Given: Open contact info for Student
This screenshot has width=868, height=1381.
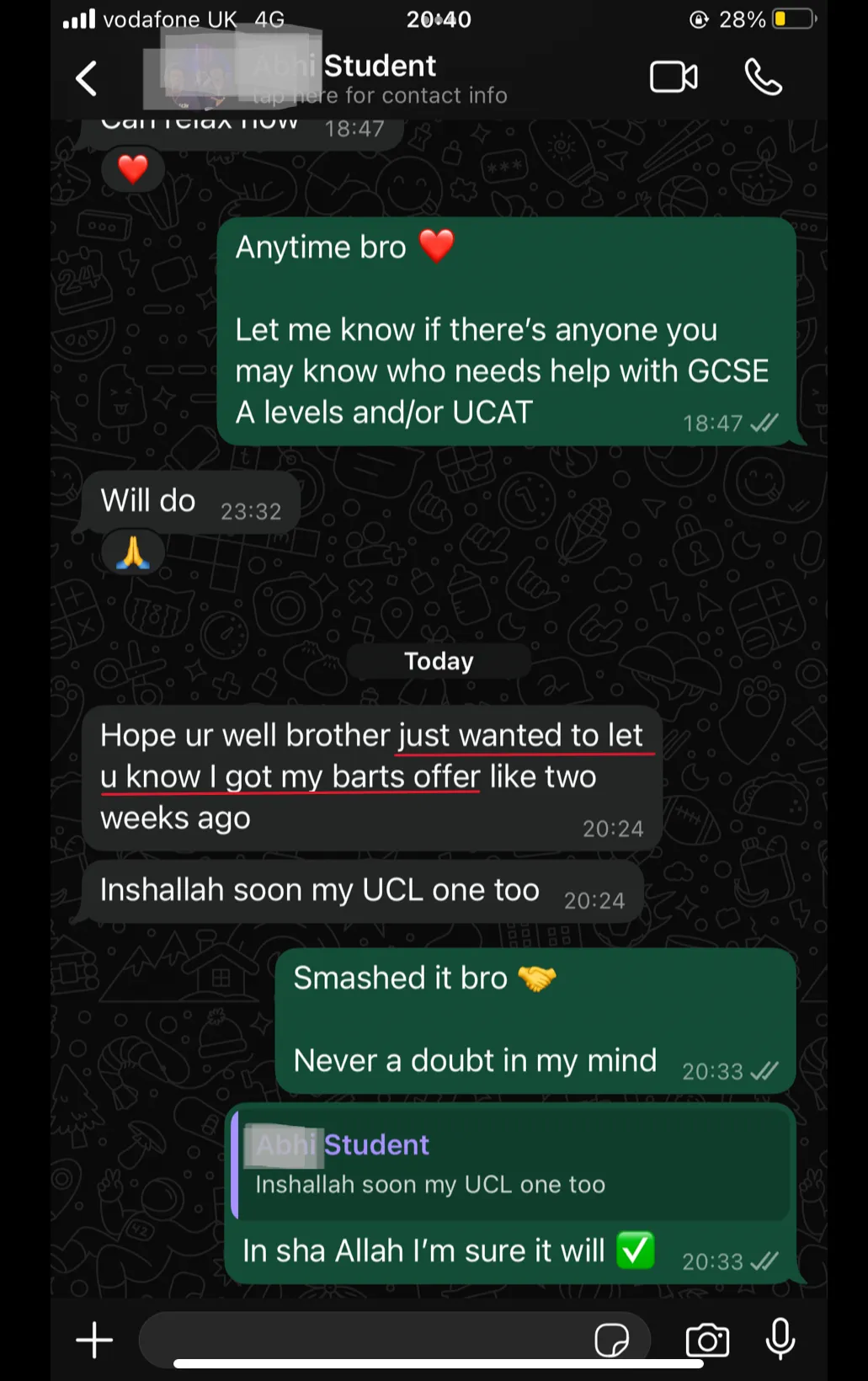Looking at the screenshot, I should click(379, 78).
